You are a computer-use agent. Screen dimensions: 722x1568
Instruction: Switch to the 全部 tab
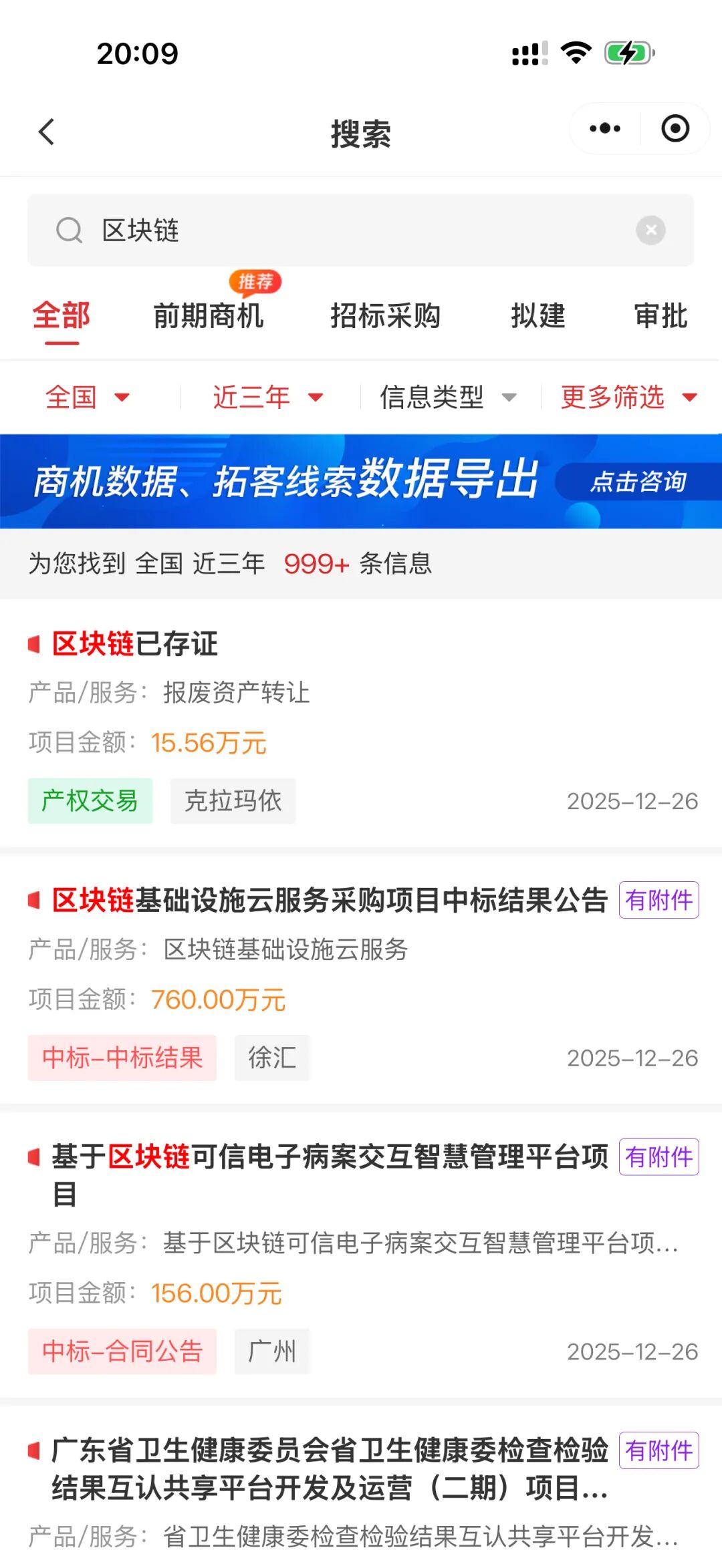point(62,315)
